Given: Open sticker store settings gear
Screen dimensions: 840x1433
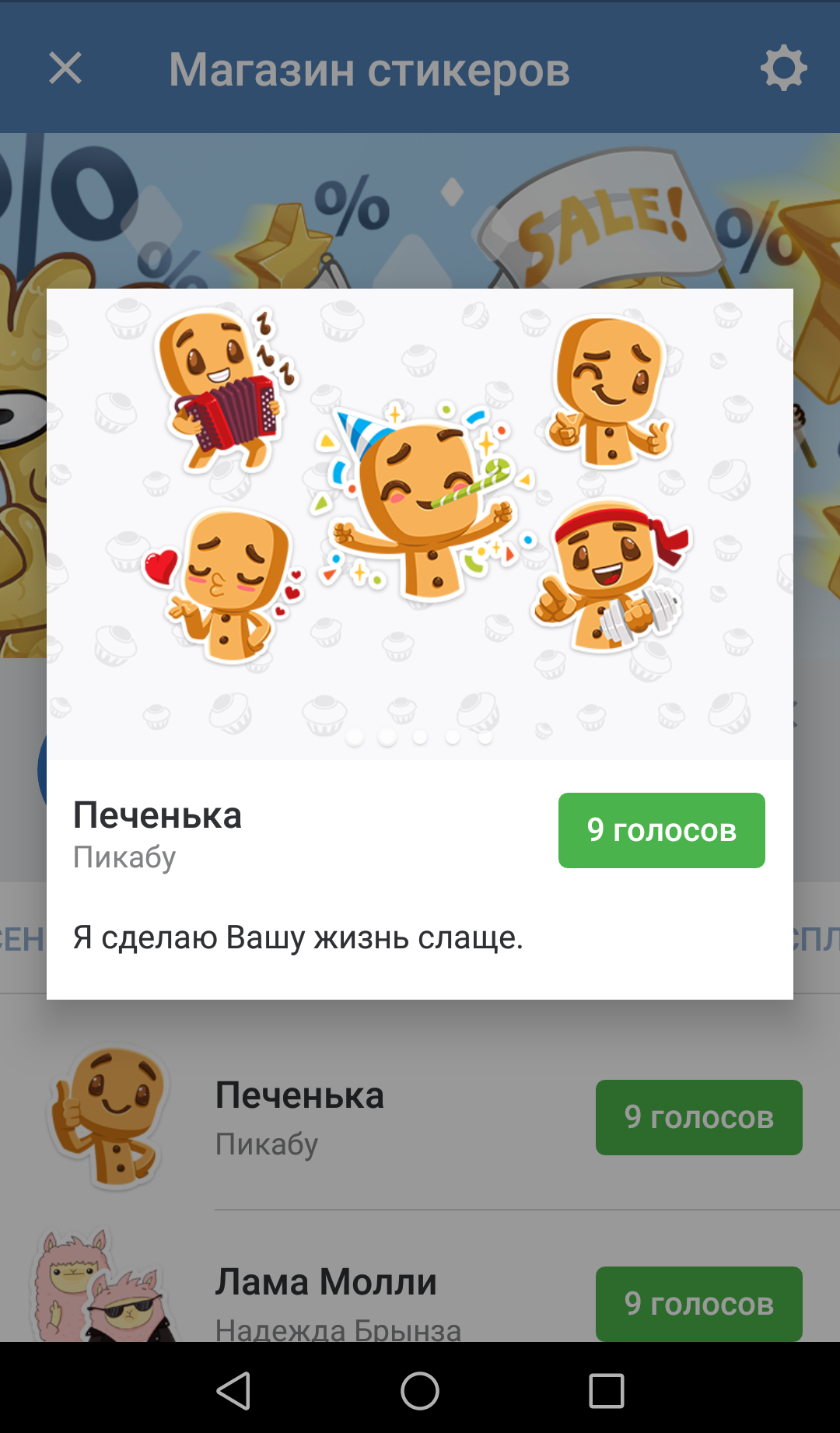Looking at the screenshot, I should pos(782,68).
